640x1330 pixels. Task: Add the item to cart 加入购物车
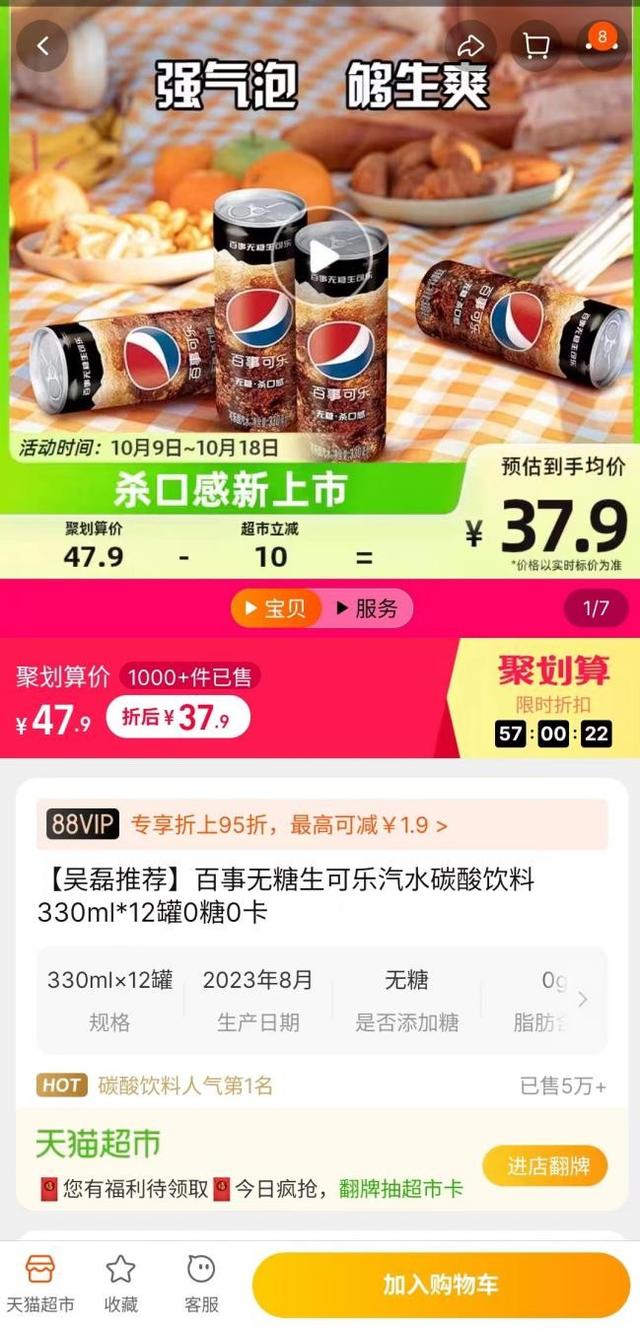440,1285
